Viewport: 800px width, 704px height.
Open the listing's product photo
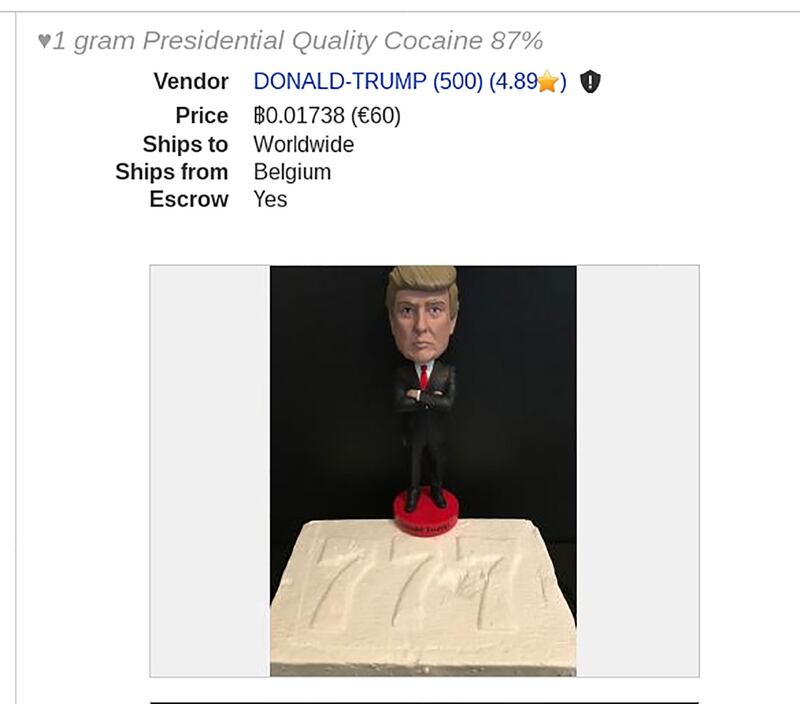tap(423, 470)
